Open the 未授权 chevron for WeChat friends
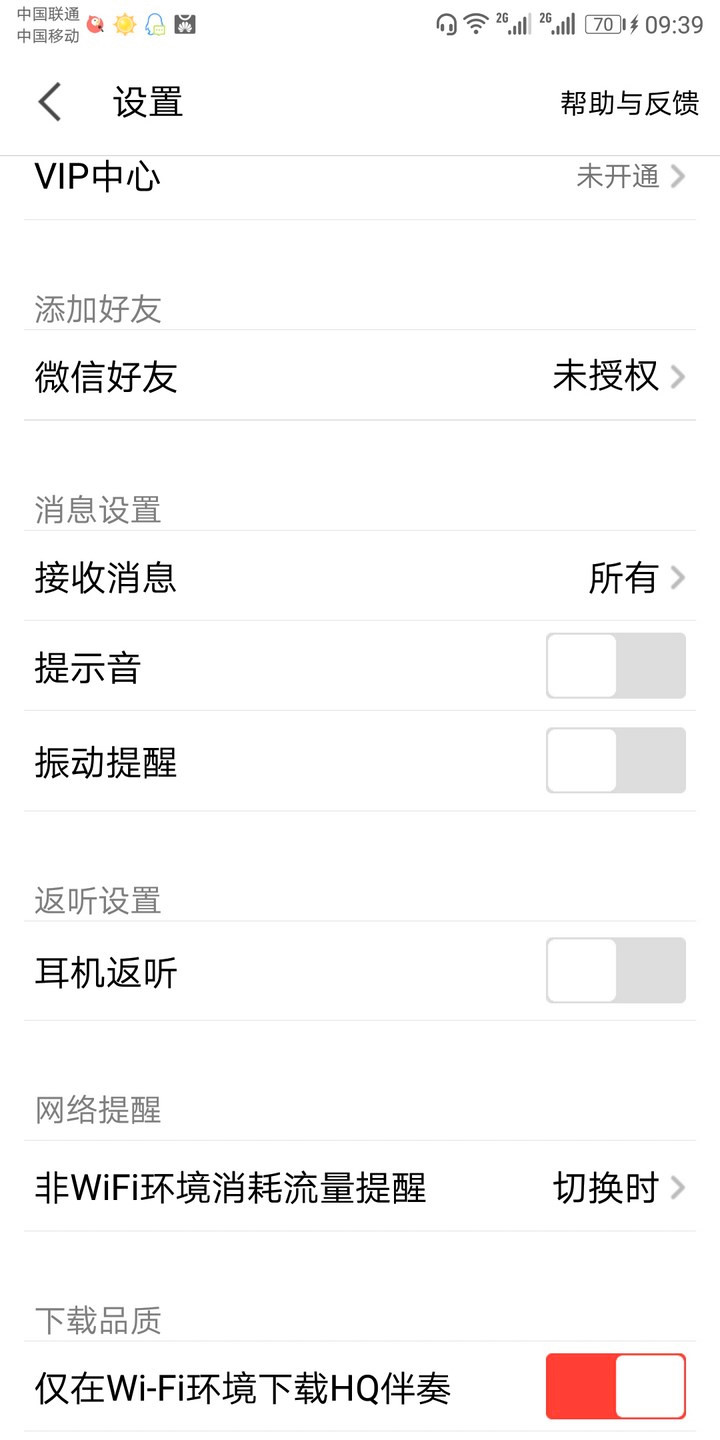This screenshot has height=1440, width=720. 678,377
